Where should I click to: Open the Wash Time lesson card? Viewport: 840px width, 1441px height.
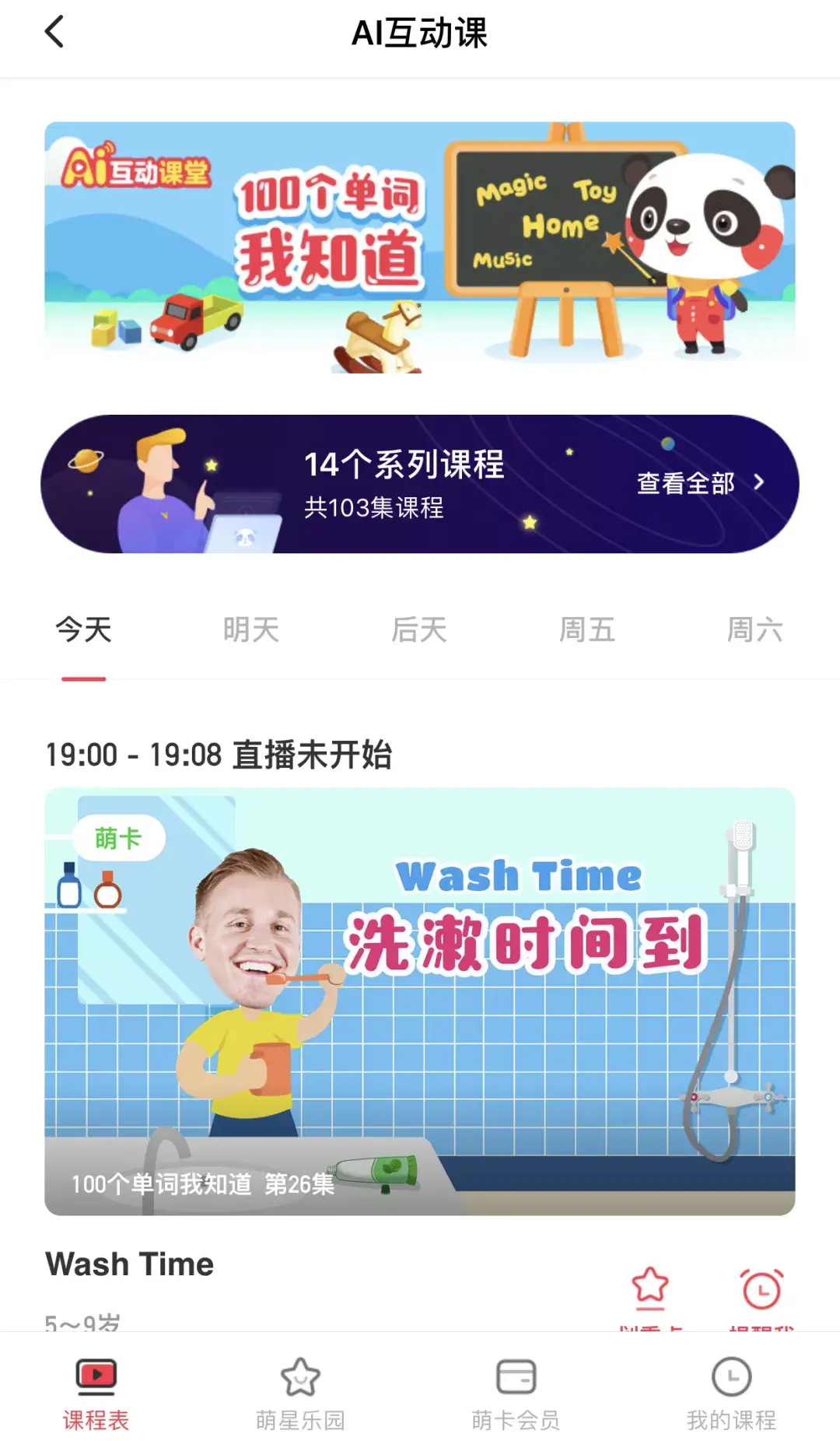(420, 1001)
